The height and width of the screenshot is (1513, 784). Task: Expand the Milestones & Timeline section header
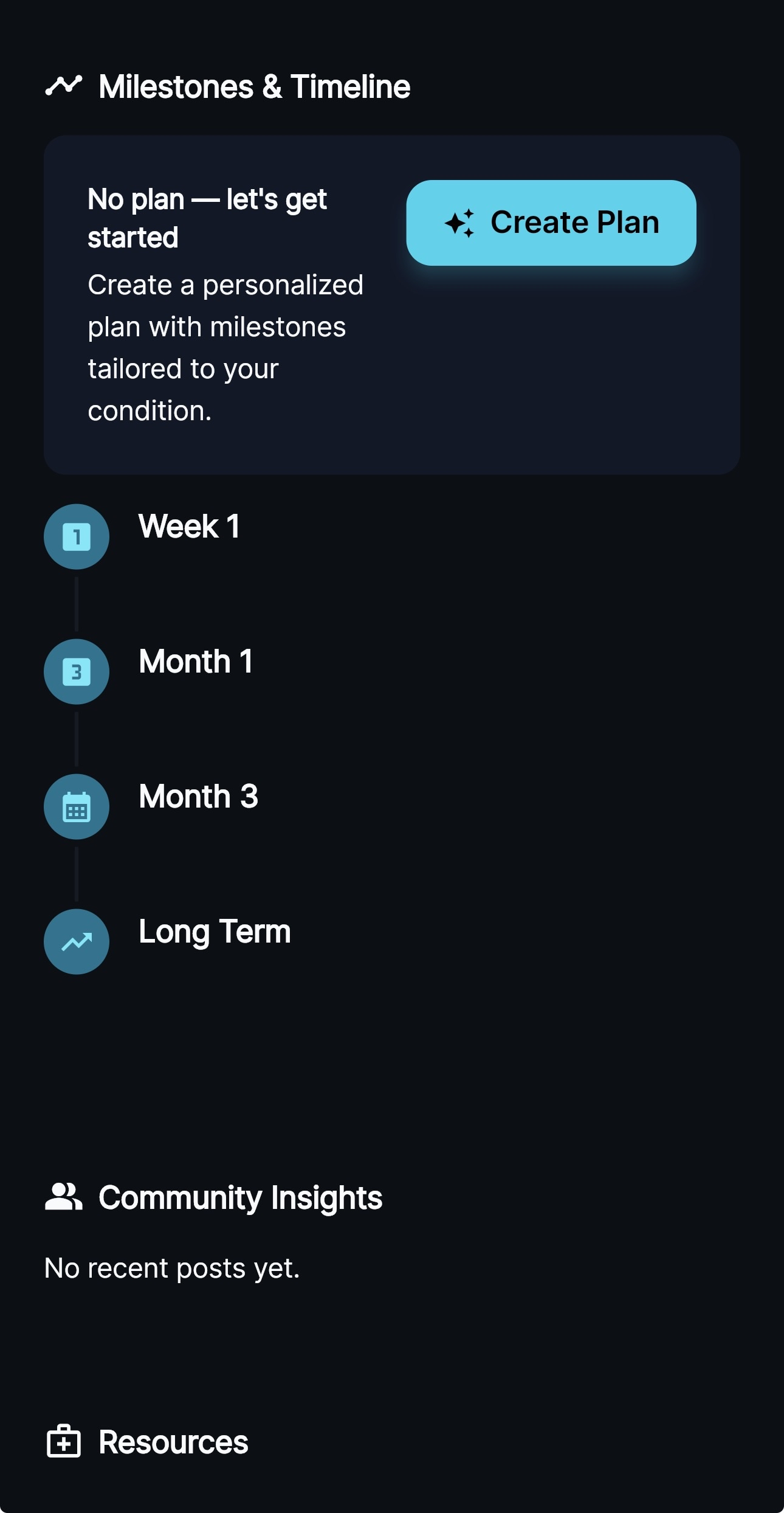tap(255, 86)
